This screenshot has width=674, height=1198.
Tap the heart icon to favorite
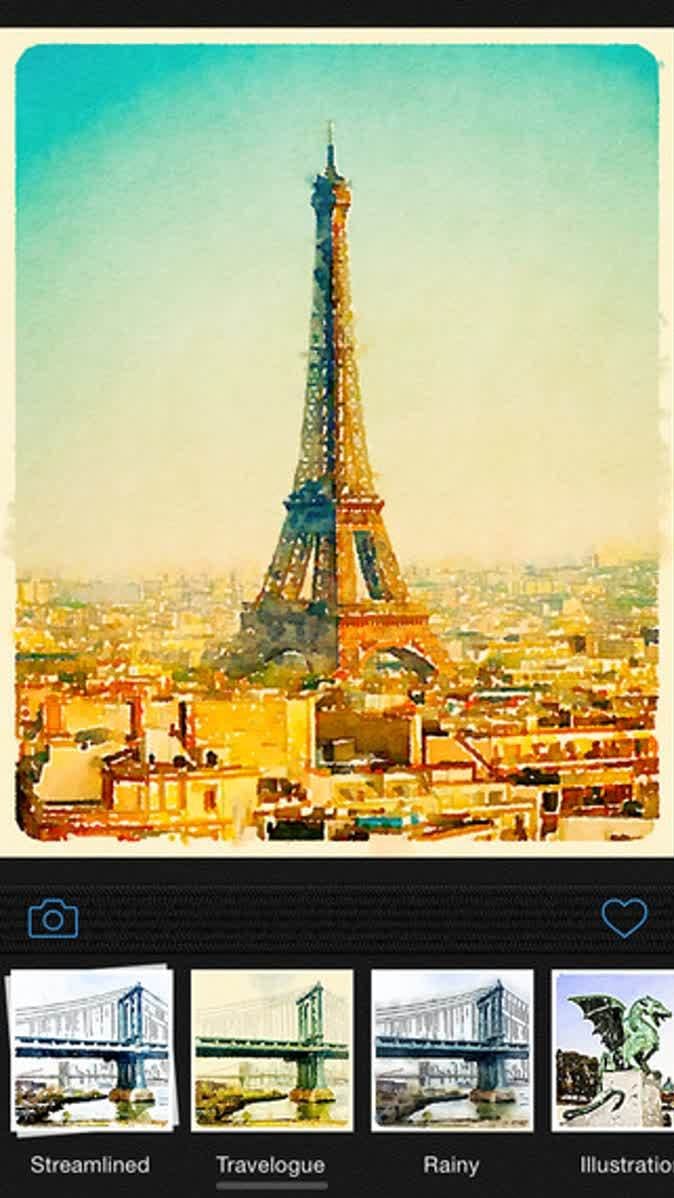pos(624,917)
